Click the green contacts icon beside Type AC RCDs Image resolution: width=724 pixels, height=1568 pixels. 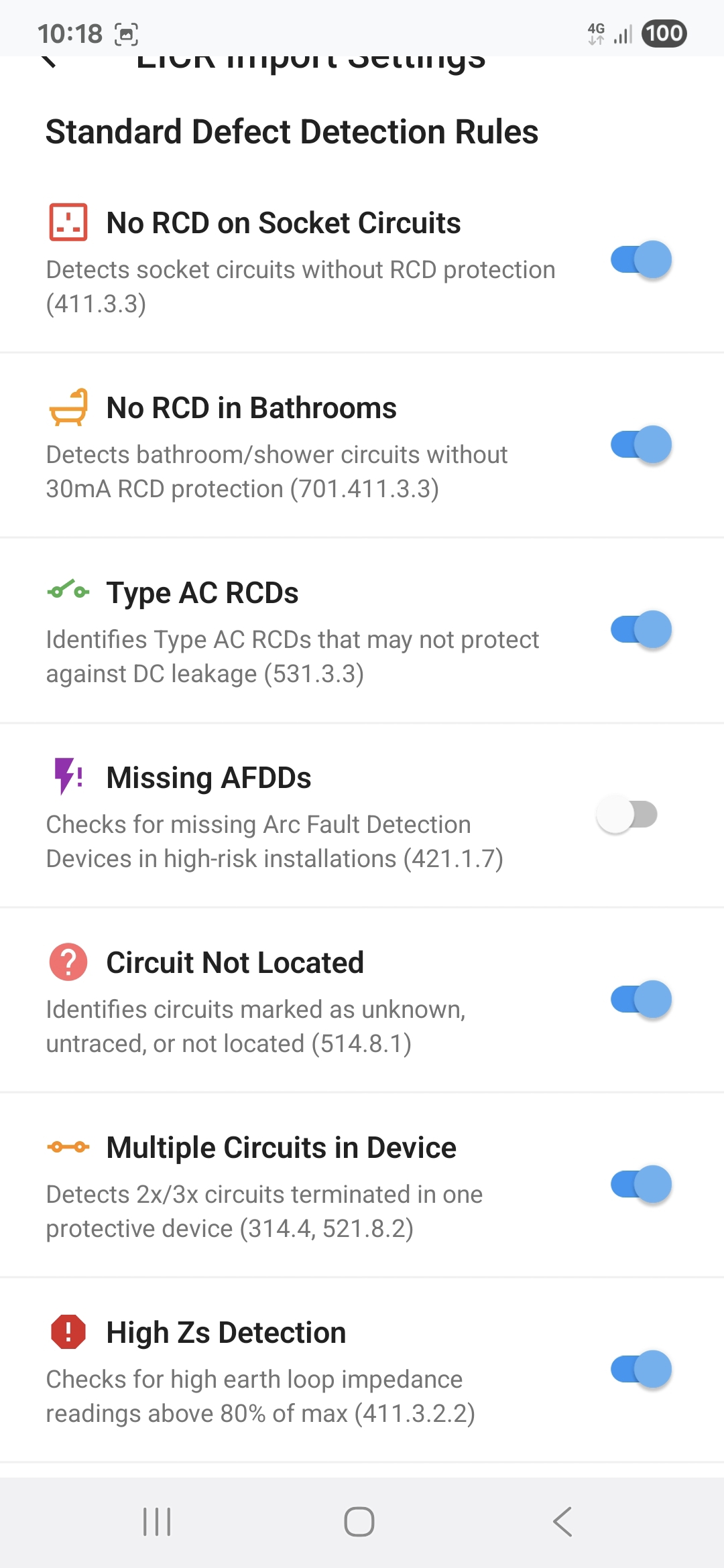pyautogui.click(x=68, y=592)
